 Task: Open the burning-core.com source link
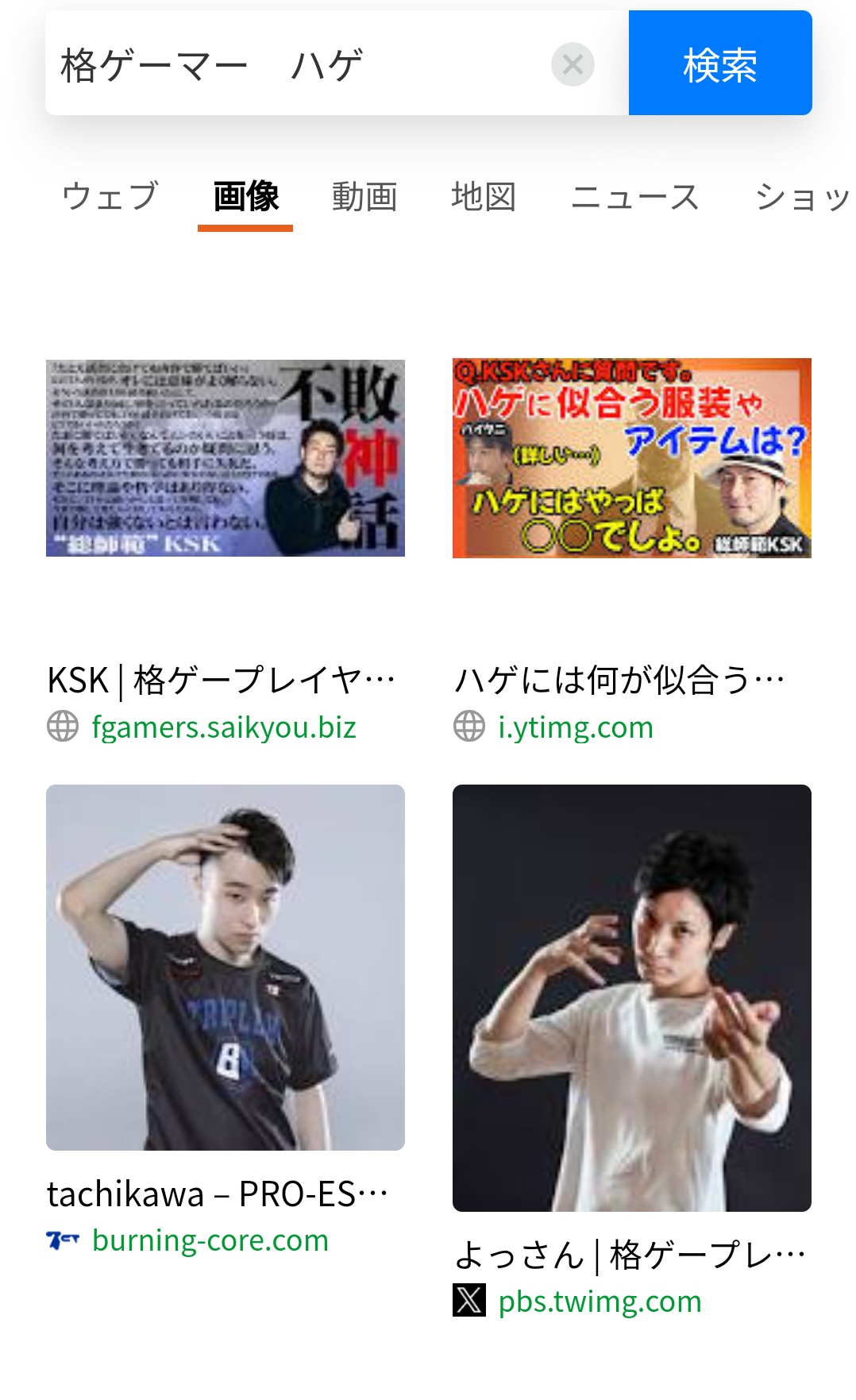(210, 1240)
